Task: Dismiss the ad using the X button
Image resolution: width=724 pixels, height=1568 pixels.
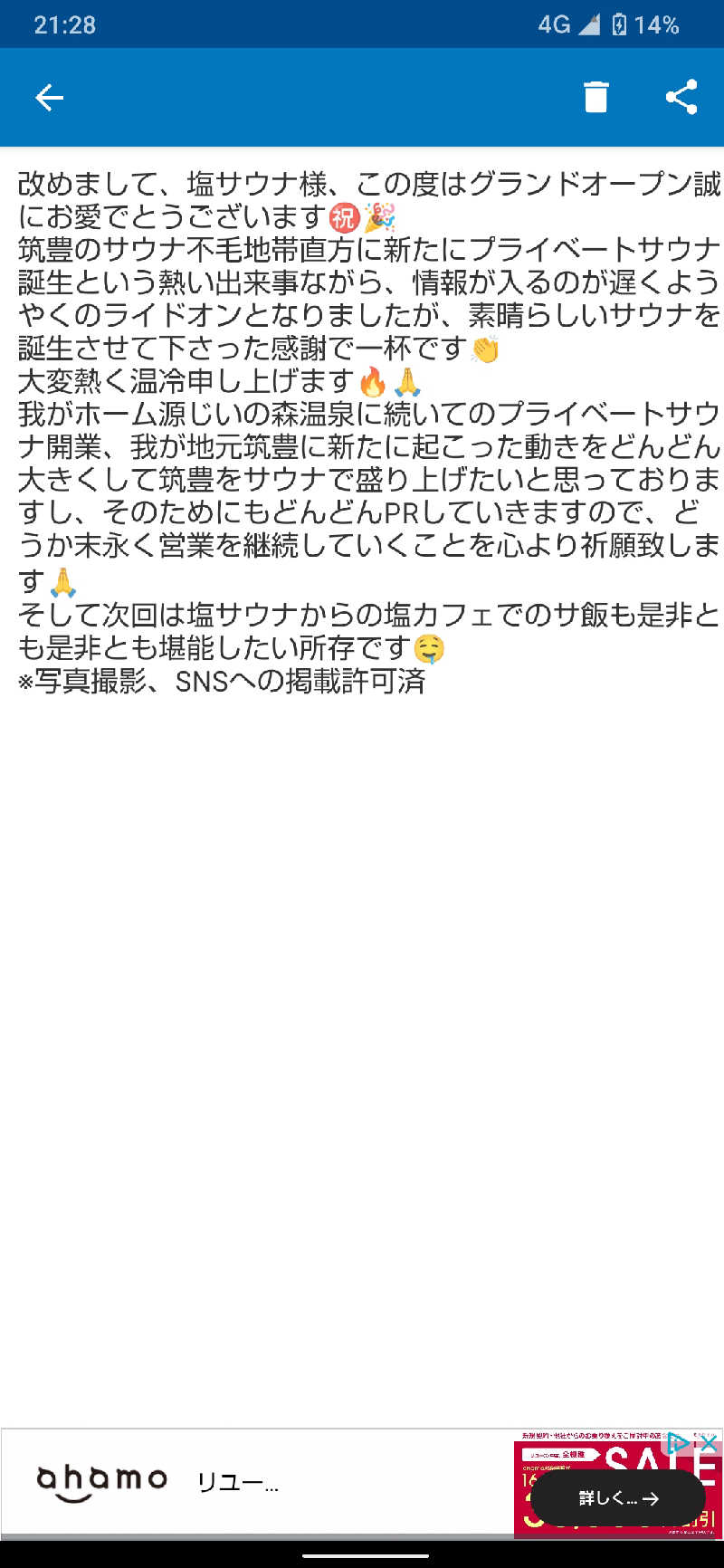Action: point(709,1442)
